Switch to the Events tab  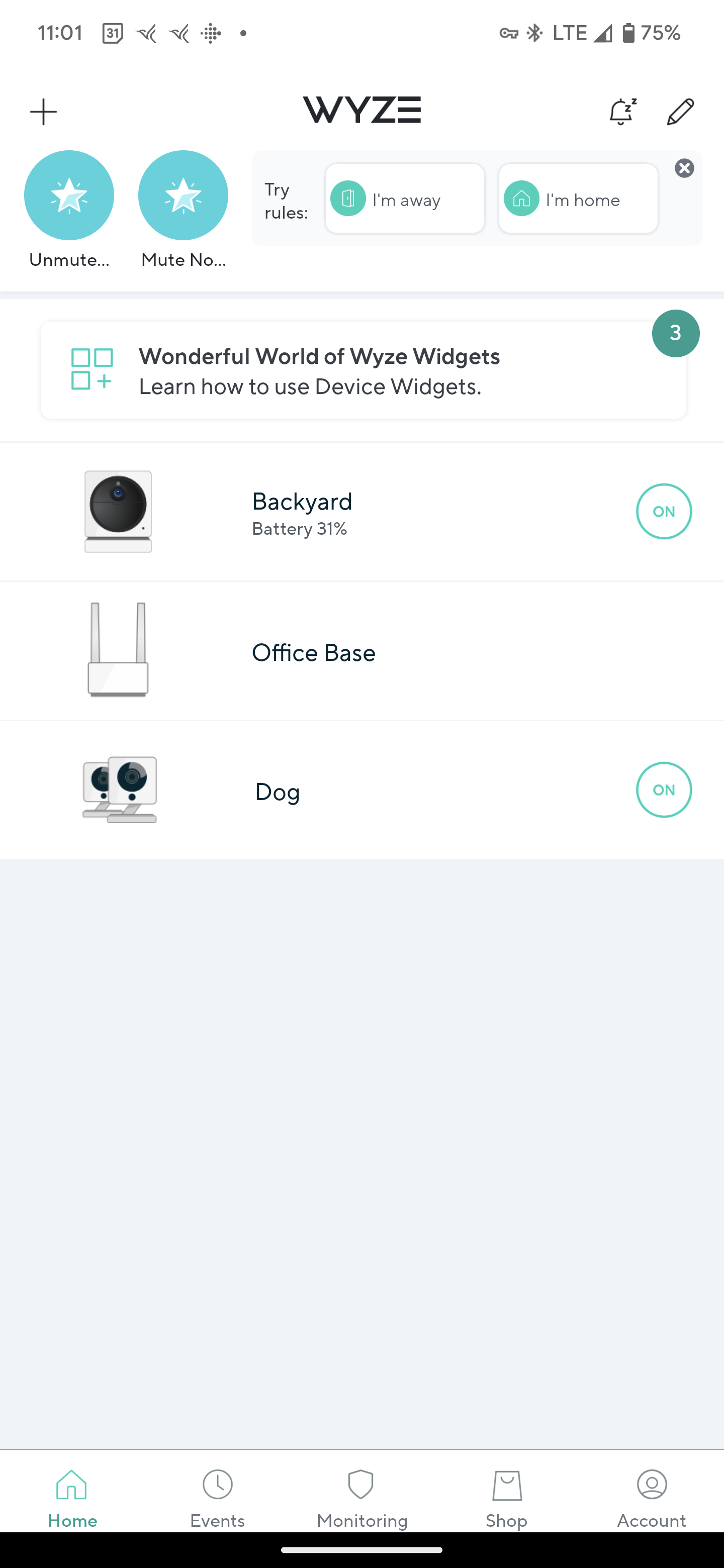217,1498
